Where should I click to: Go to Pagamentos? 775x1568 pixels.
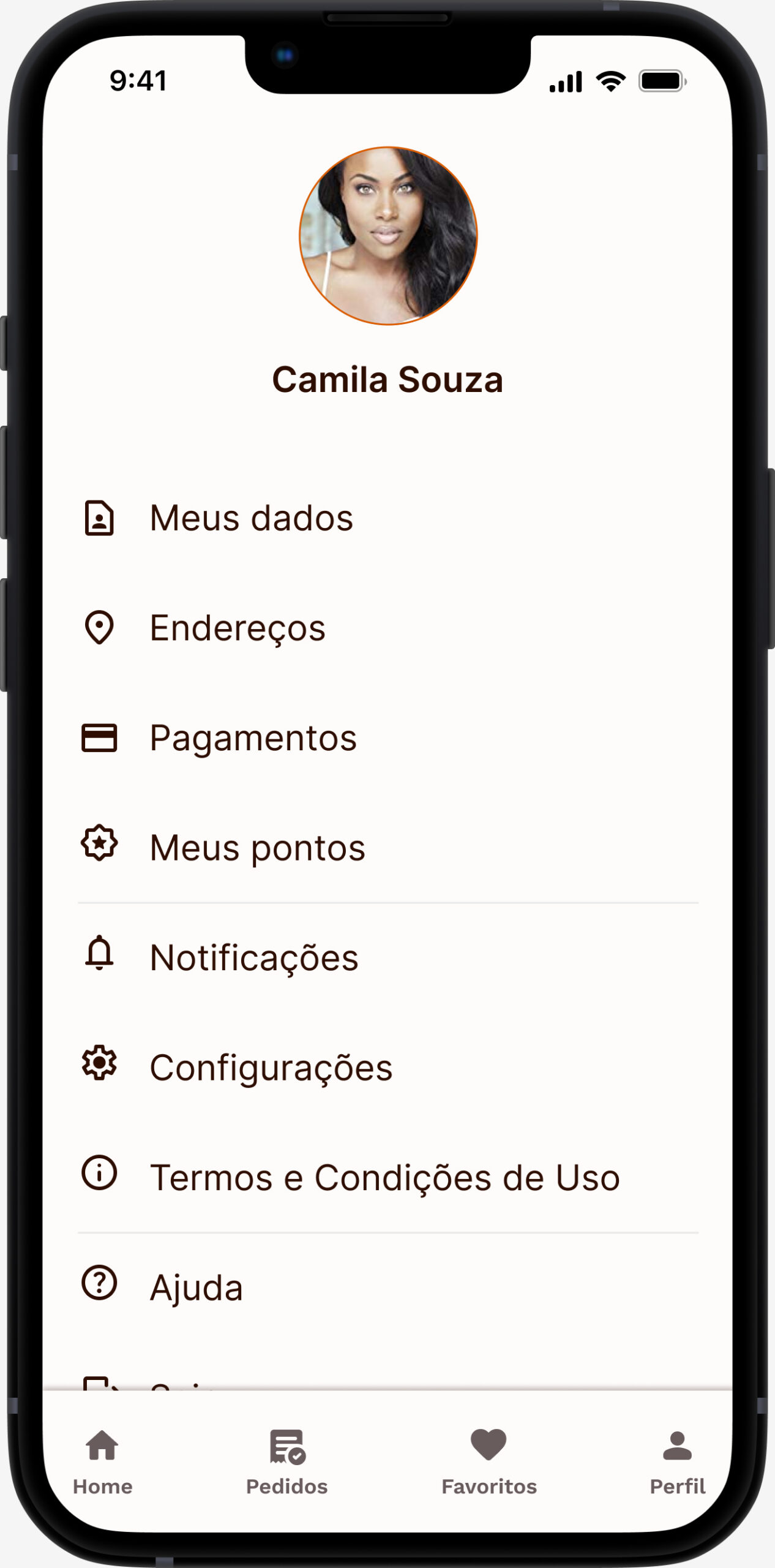[388, 737]
